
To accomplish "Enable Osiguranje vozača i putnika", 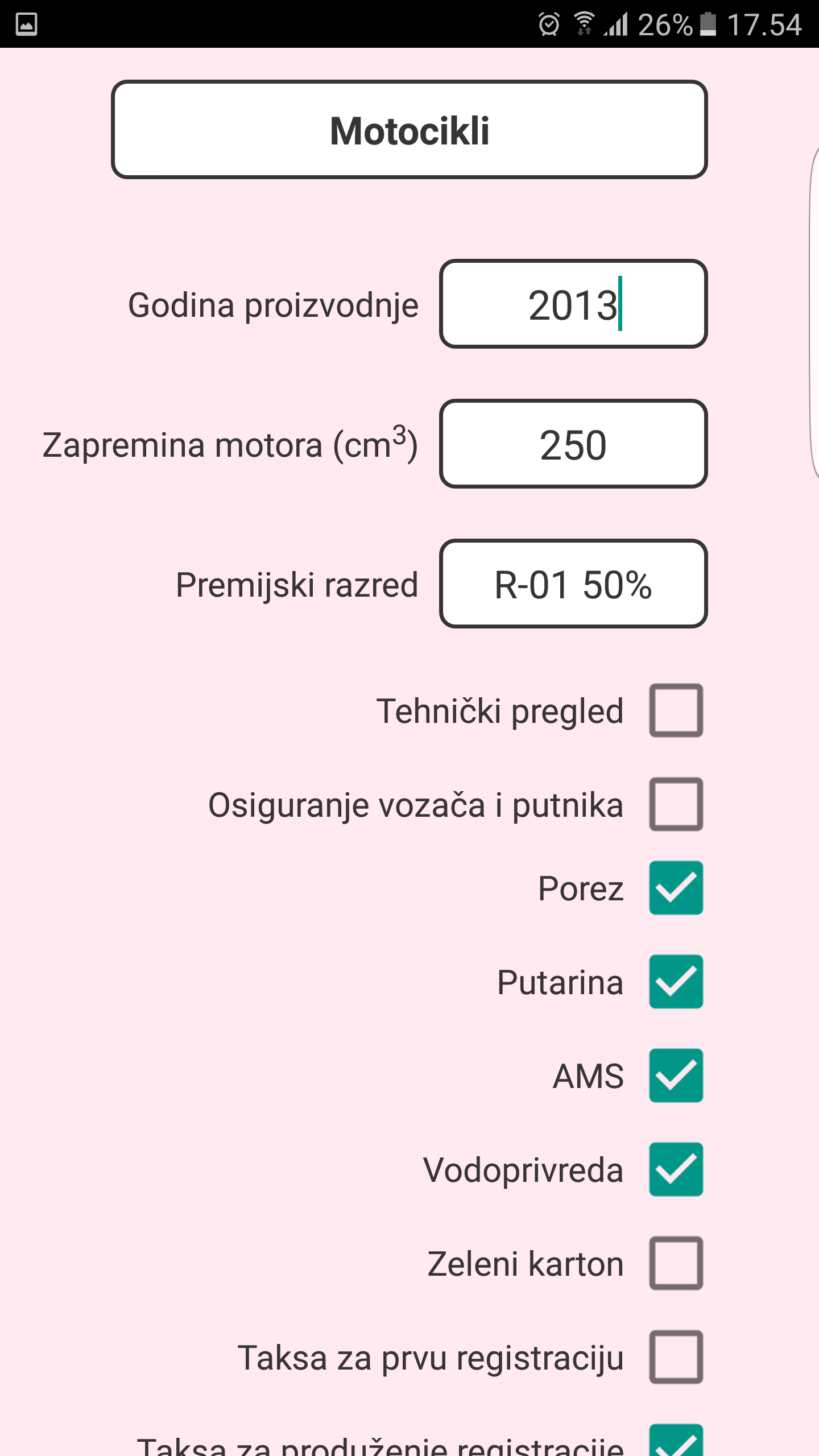I will click(676, 804).
